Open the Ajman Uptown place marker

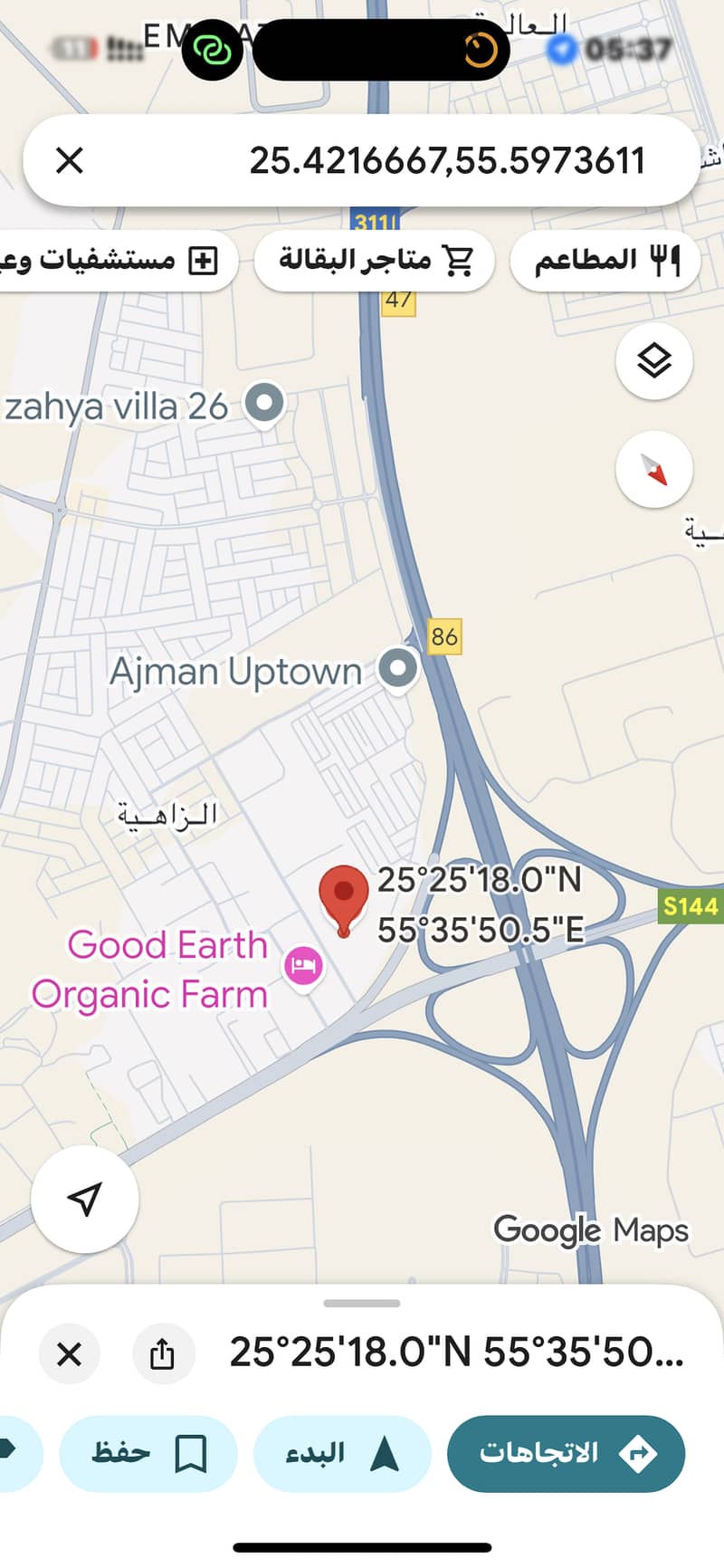396,669
